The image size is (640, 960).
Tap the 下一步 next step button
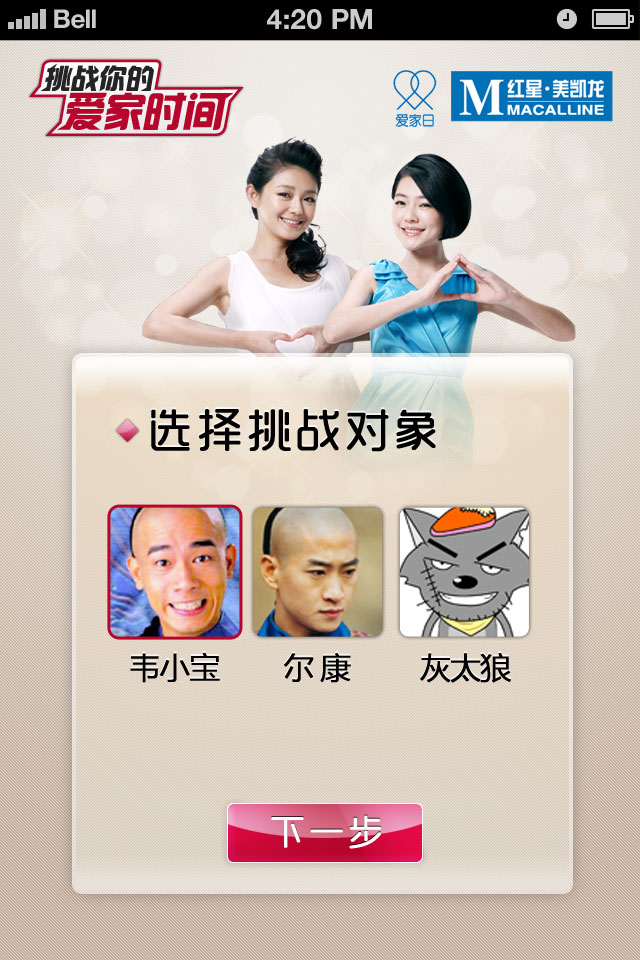[325, 832]
